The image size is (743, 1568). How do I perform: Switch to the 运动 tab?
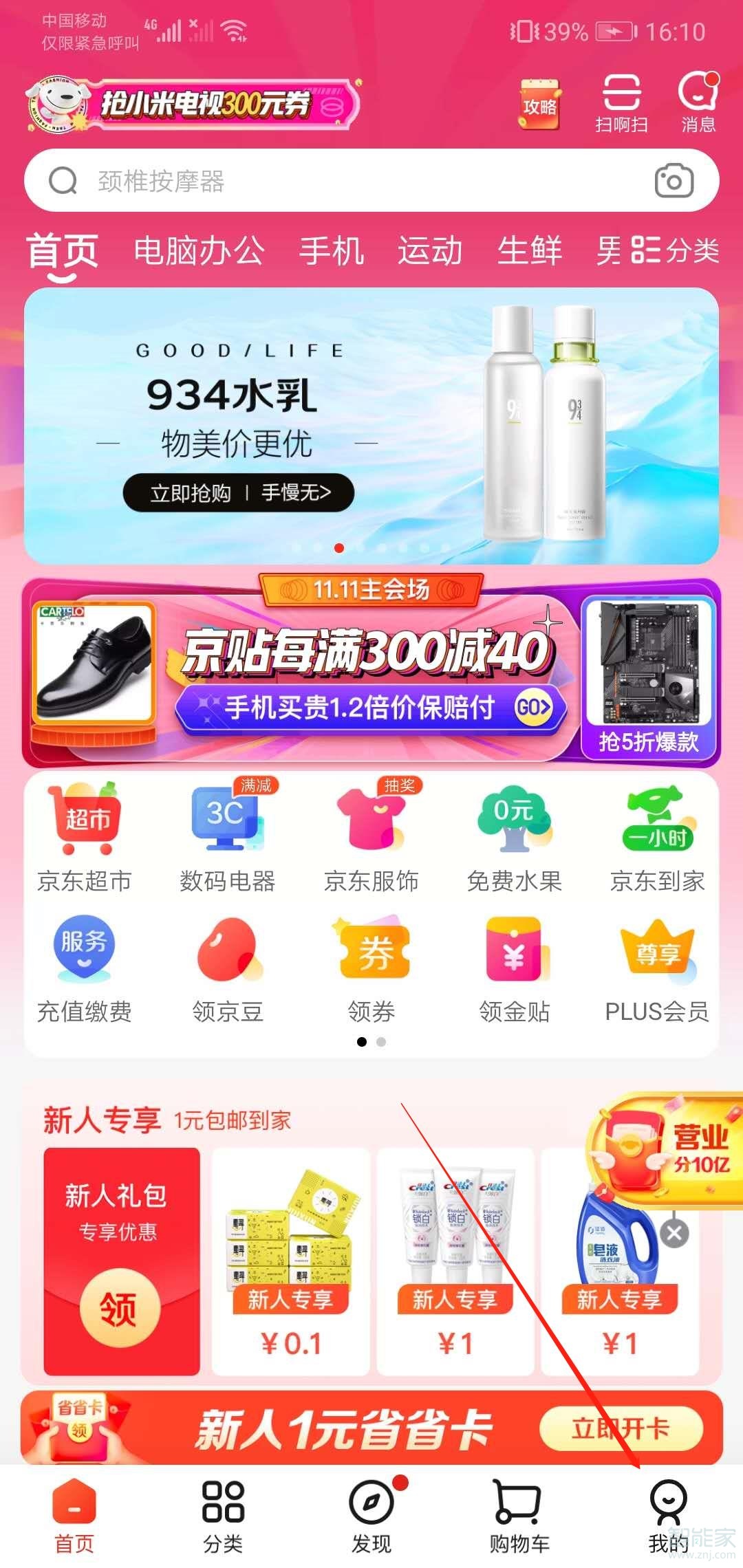coord(431,252)
